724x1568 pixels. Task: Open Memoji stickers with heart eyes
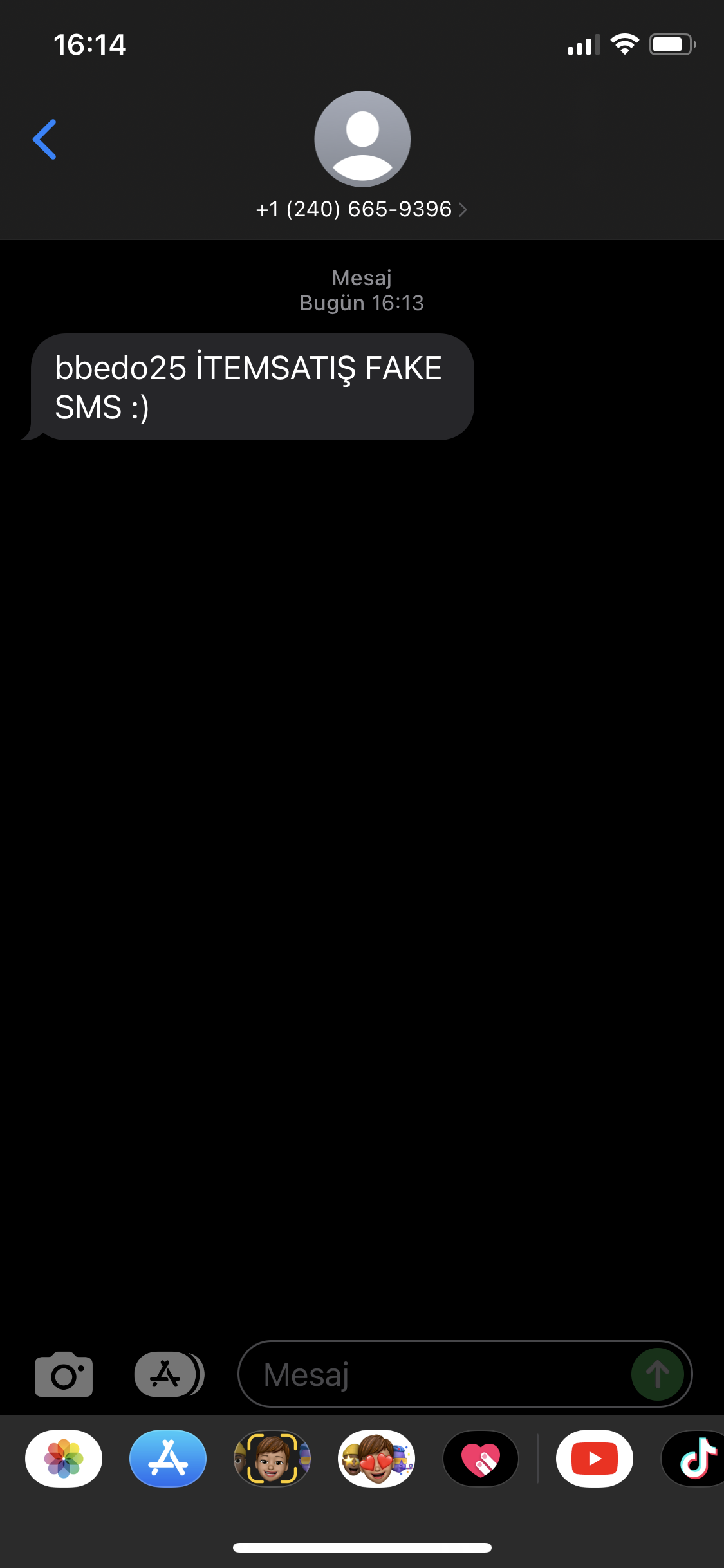pyautogui.click(x=376, y=1459)
